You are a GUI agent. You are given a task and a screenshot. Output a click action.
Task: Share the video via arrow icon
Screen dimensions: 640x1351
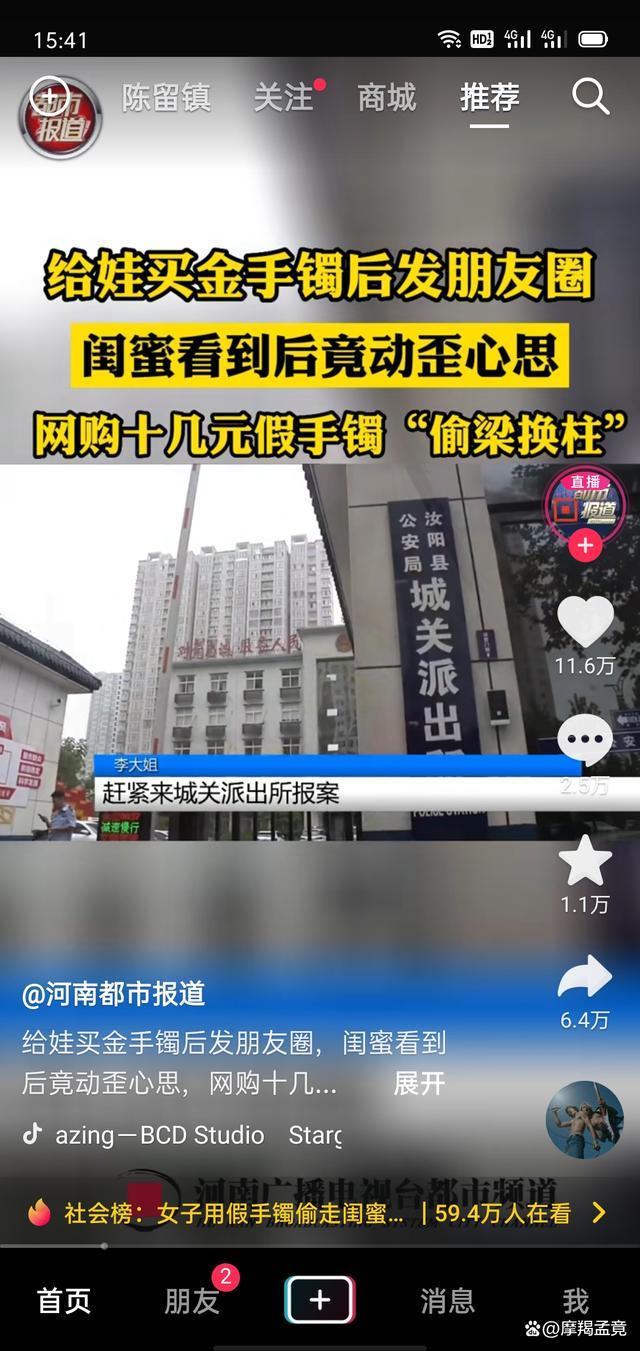click(x=585, y=978)
